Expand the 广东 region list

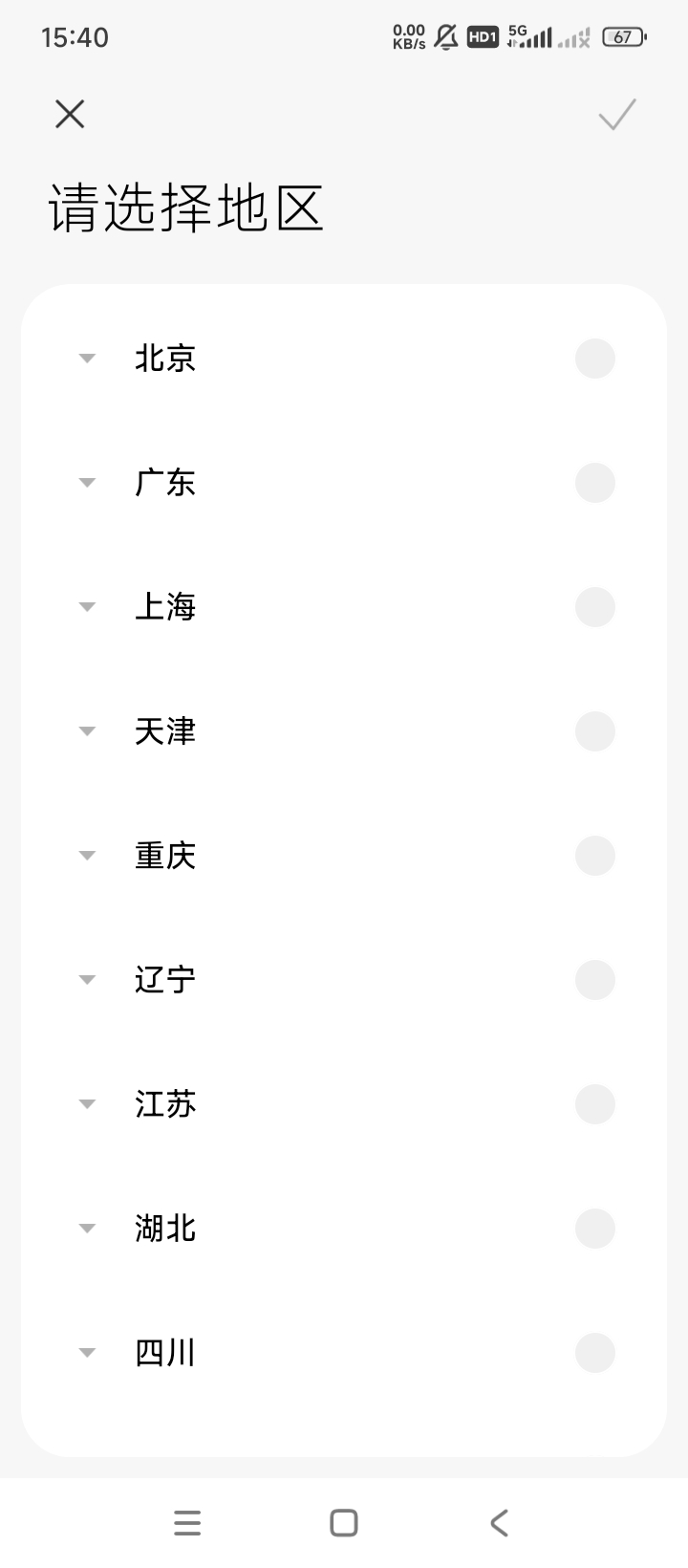point(87,483)
